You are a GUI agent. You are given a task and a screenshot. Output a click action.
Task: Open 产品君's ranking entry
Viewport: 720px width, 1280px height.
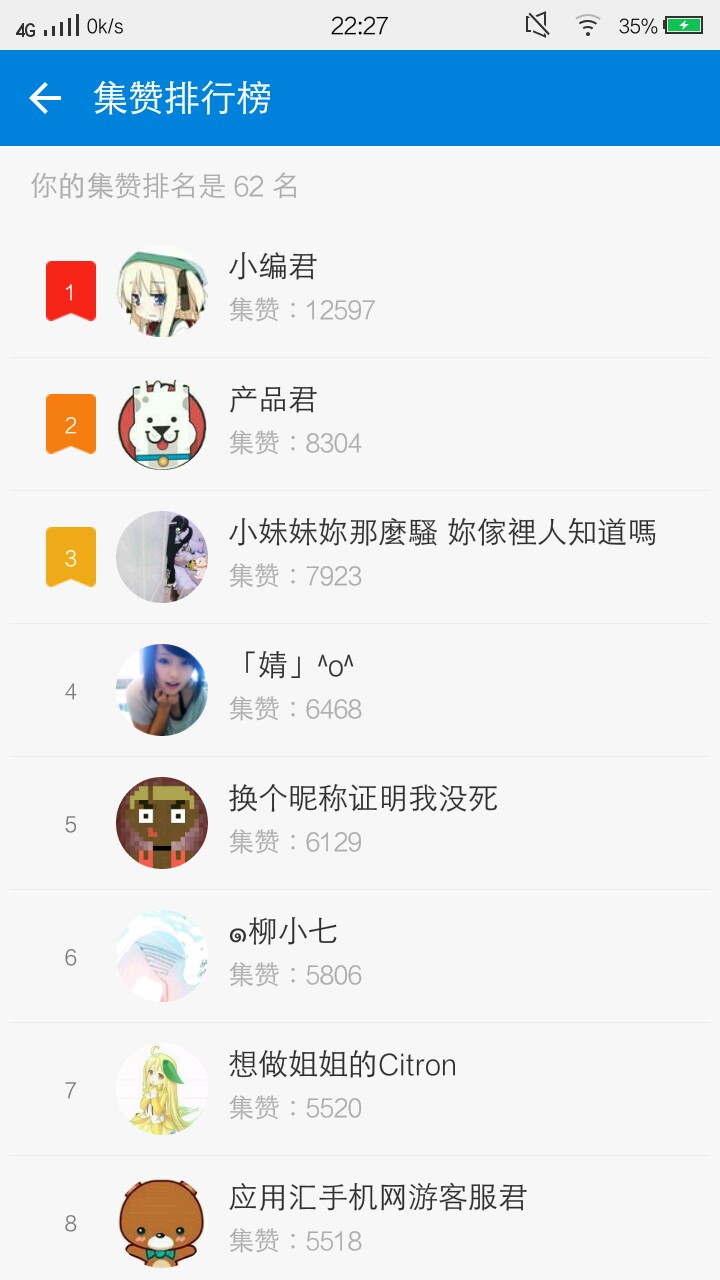pos(360,424)
